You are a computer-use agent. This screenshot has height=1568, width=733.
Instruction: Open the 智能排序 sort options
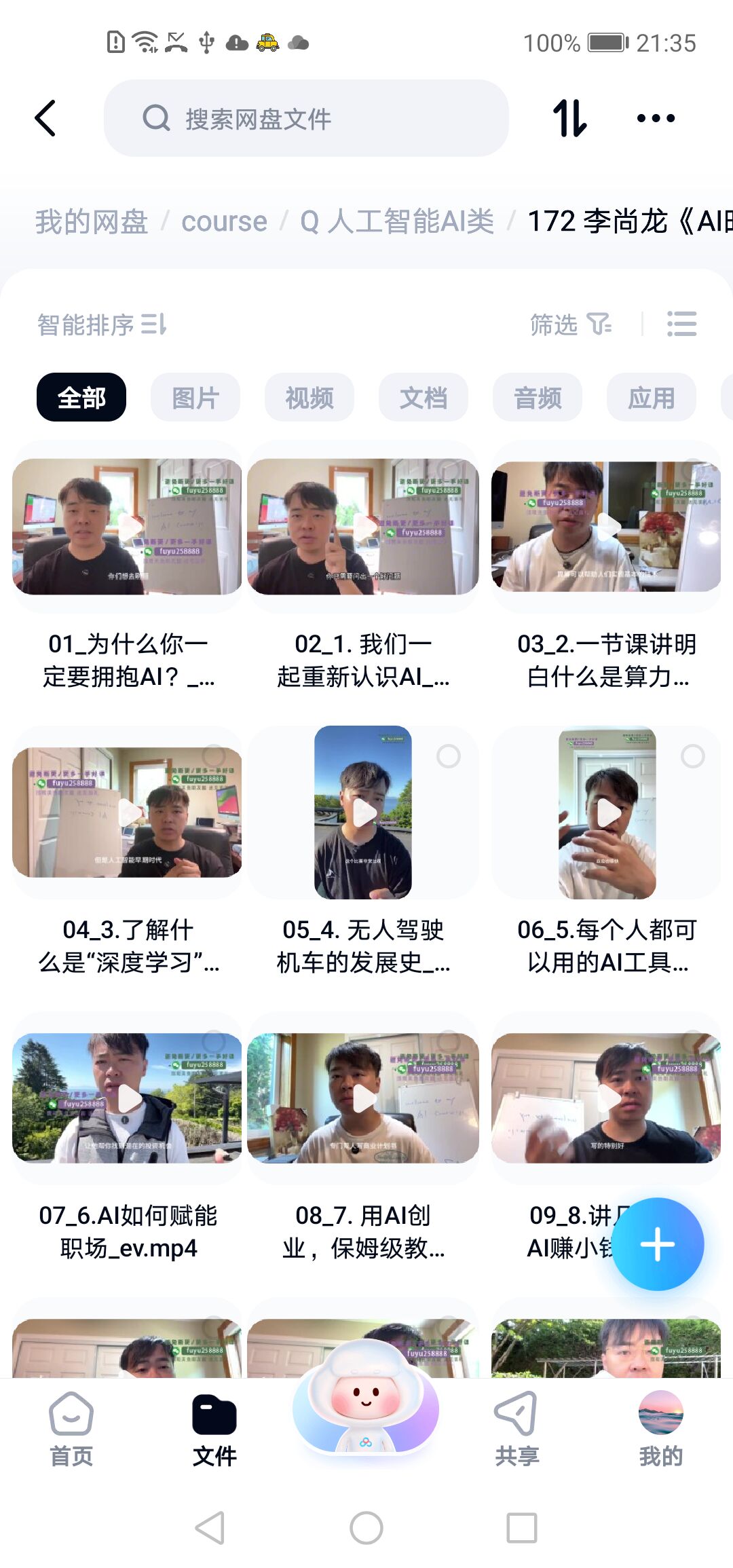(102, 324)
